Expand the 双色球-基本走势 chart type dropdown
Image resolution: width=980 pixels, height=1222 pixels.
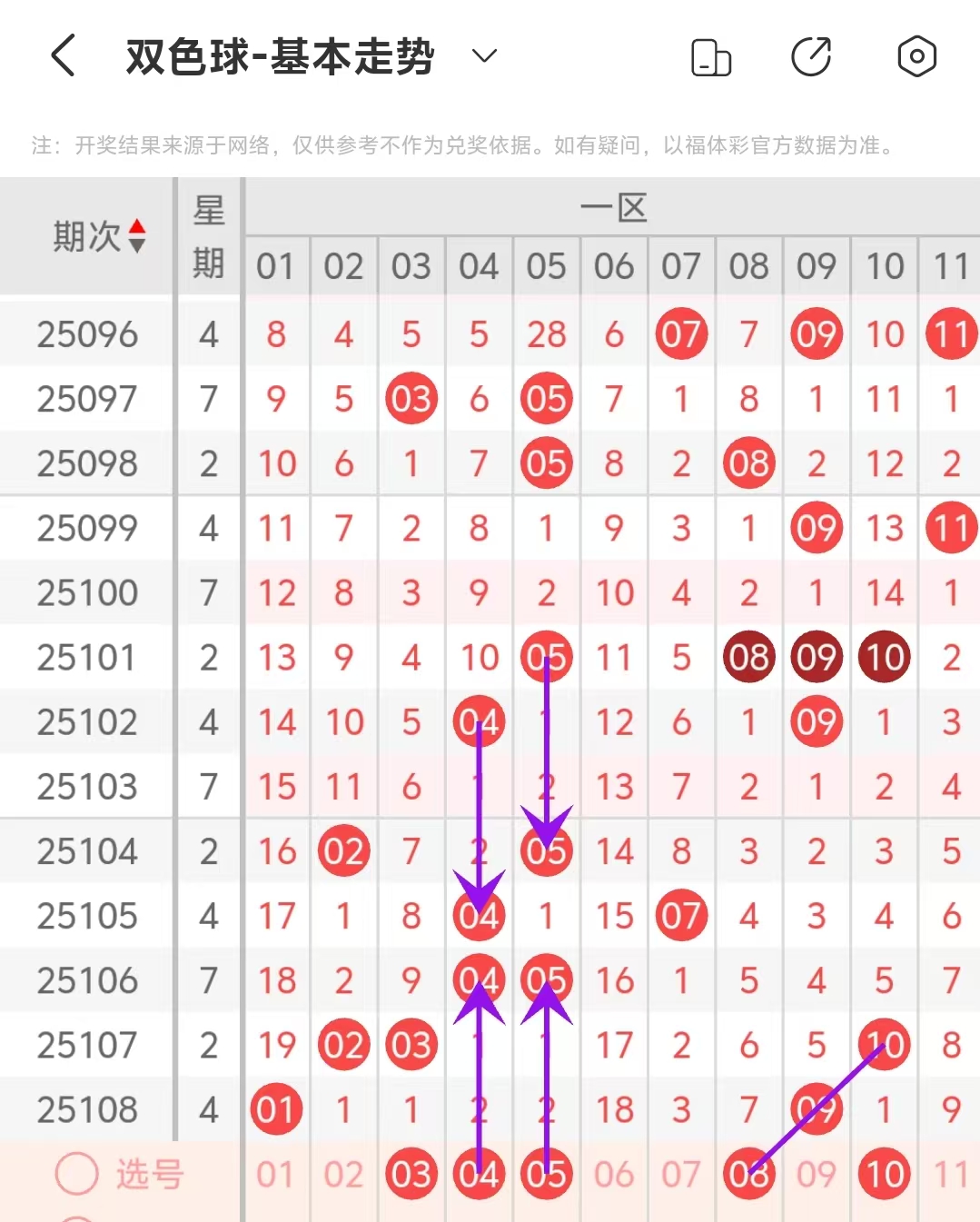pos(485,56)
